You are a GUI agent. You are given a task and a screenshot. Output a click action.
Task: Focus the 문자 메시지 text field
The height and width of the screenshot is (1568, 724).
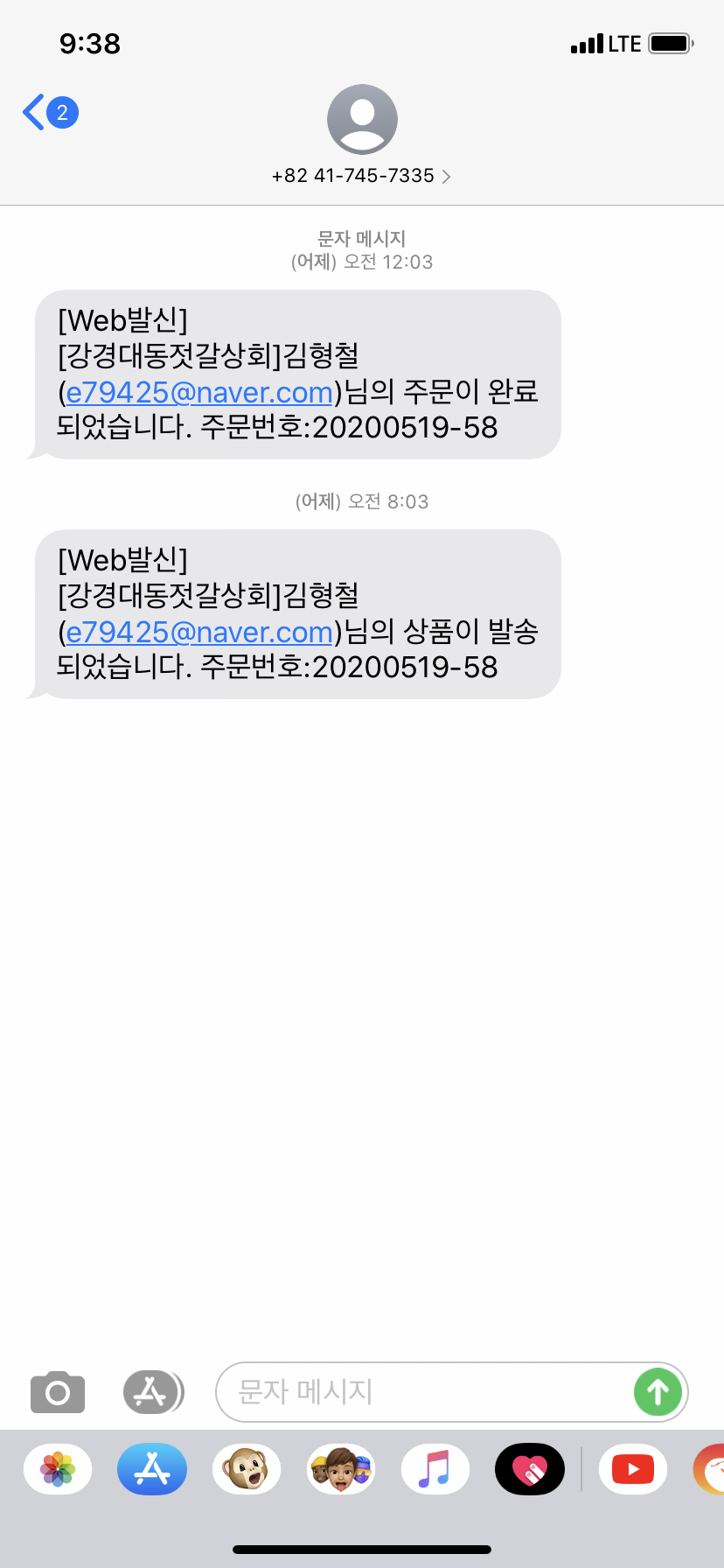420,1391
